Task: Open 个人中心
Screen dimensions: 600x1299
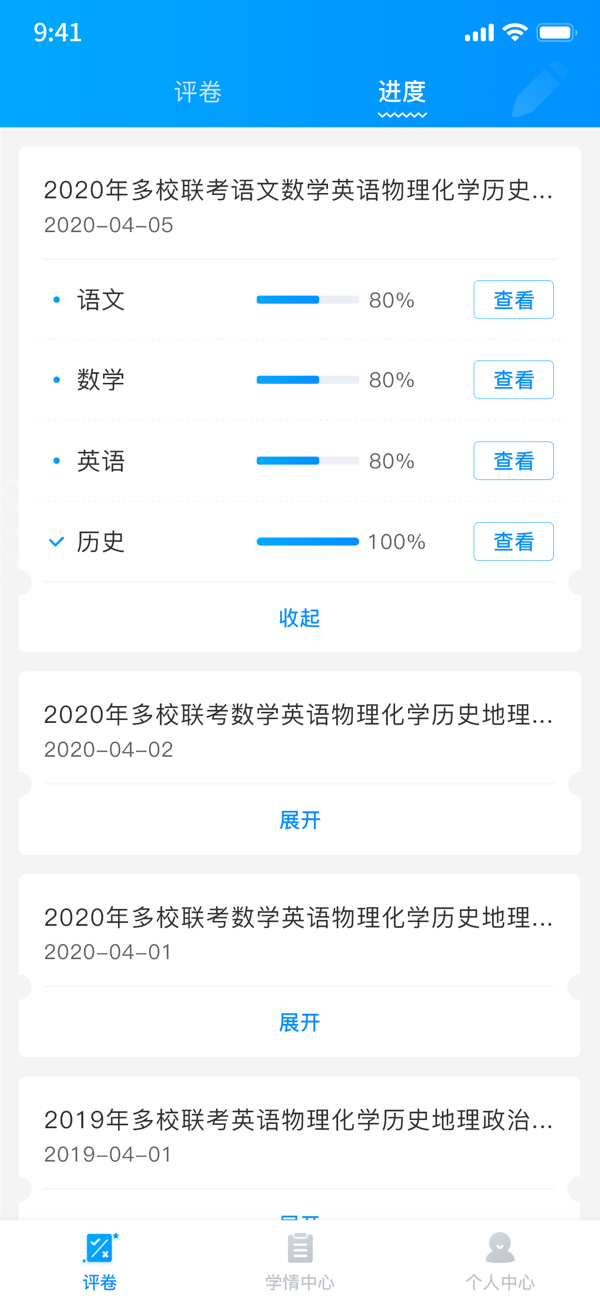Action: (500, 1260)
